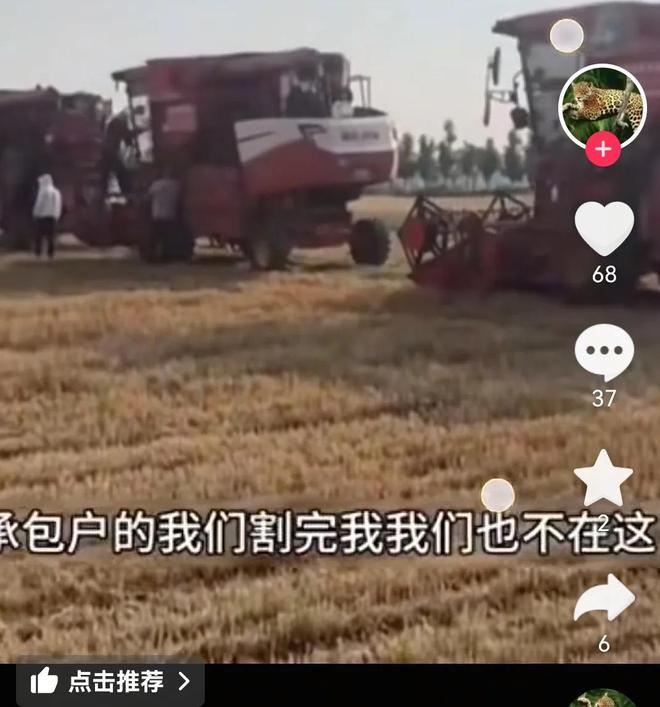The width and height of the screenshot is (660, 707).
Task: Like this harvester video
Action: 604,230
